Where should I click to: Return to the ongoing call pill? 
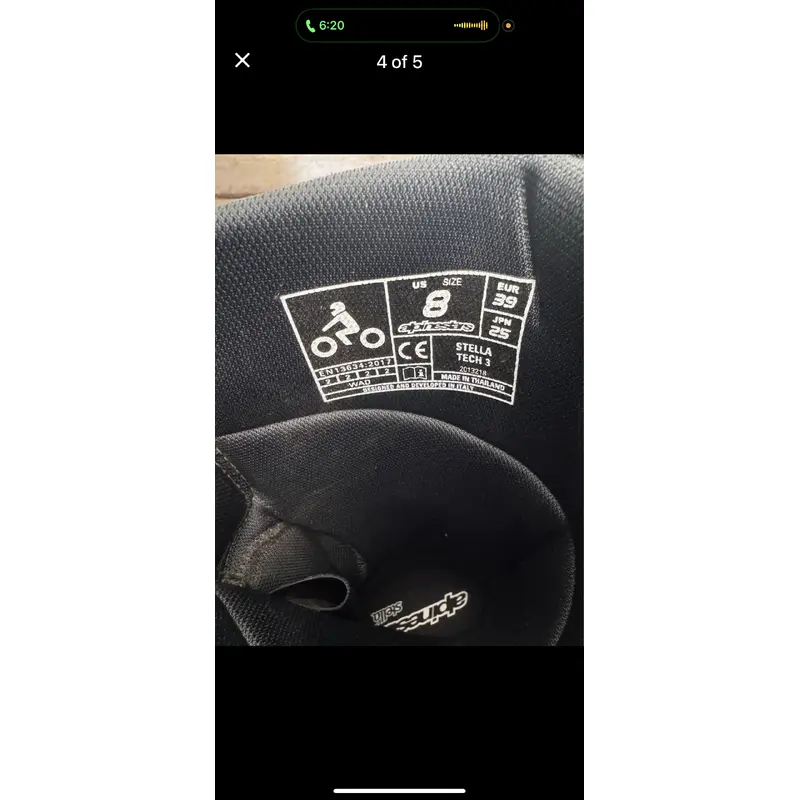(397, 25)
